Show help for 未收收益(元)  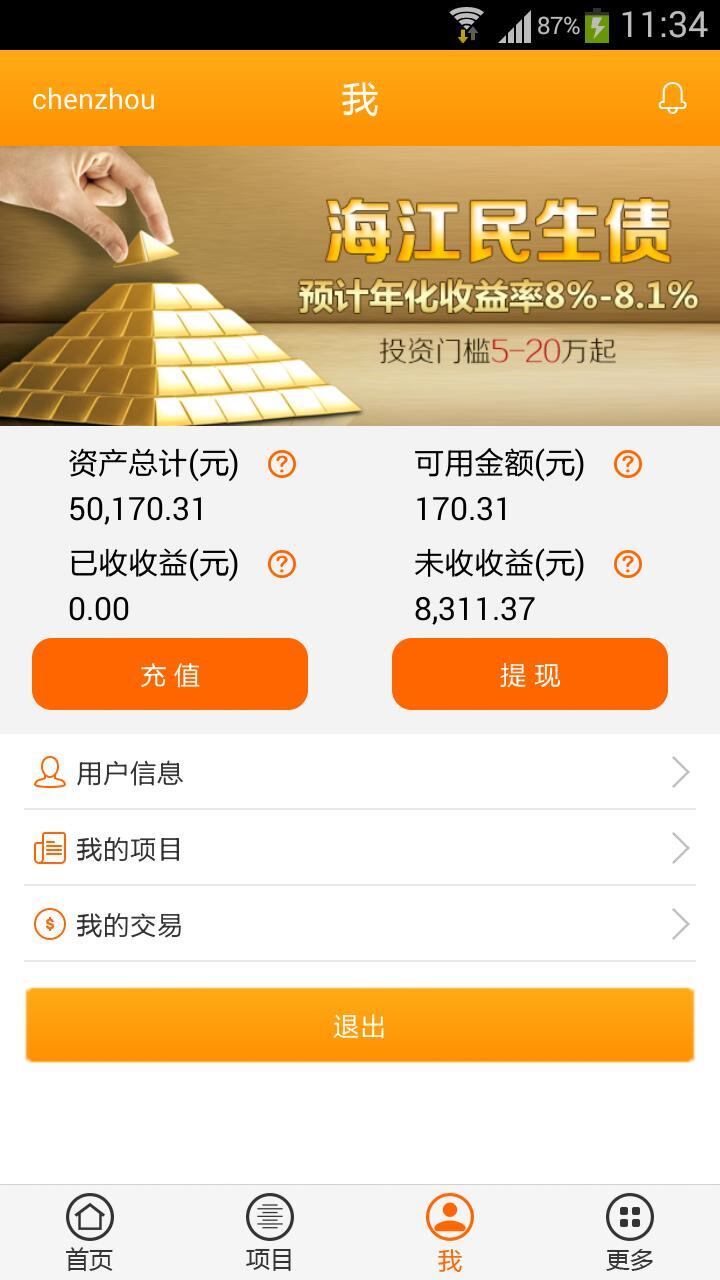tap(627, 564)
